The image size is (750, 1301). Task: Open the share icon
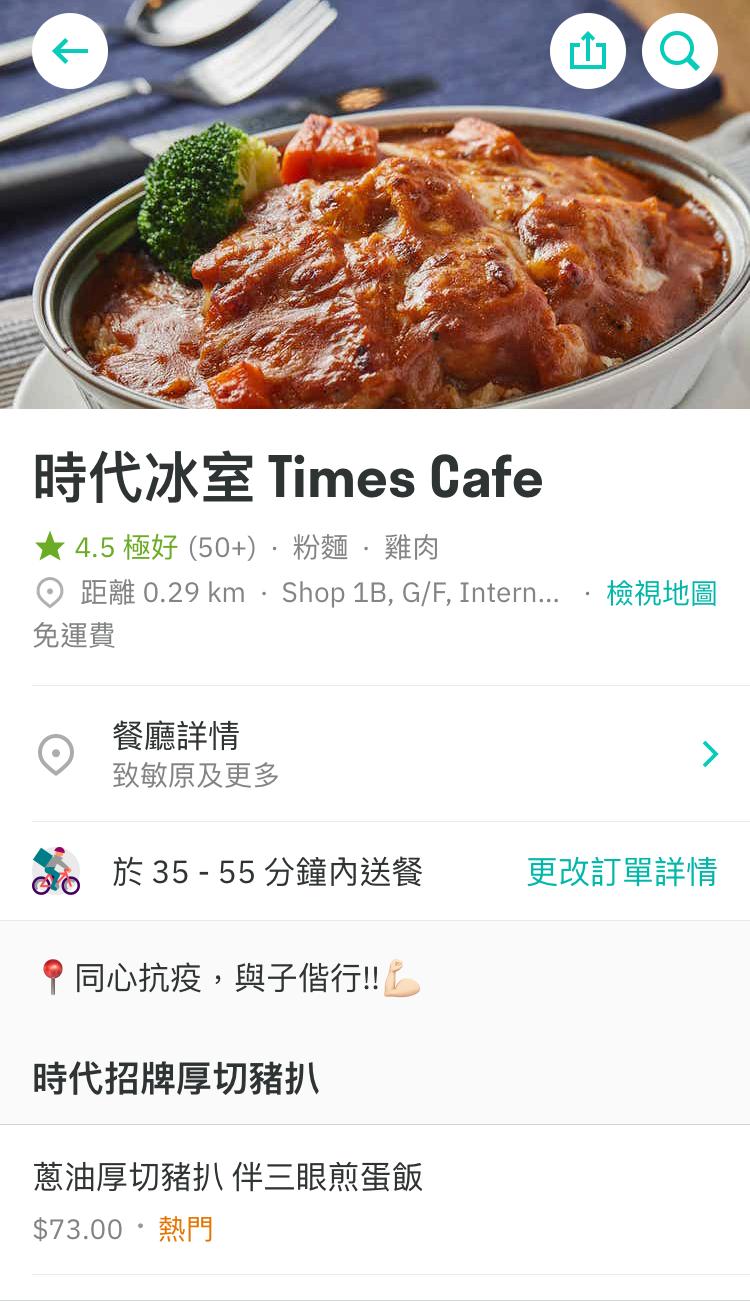(588, 50)
